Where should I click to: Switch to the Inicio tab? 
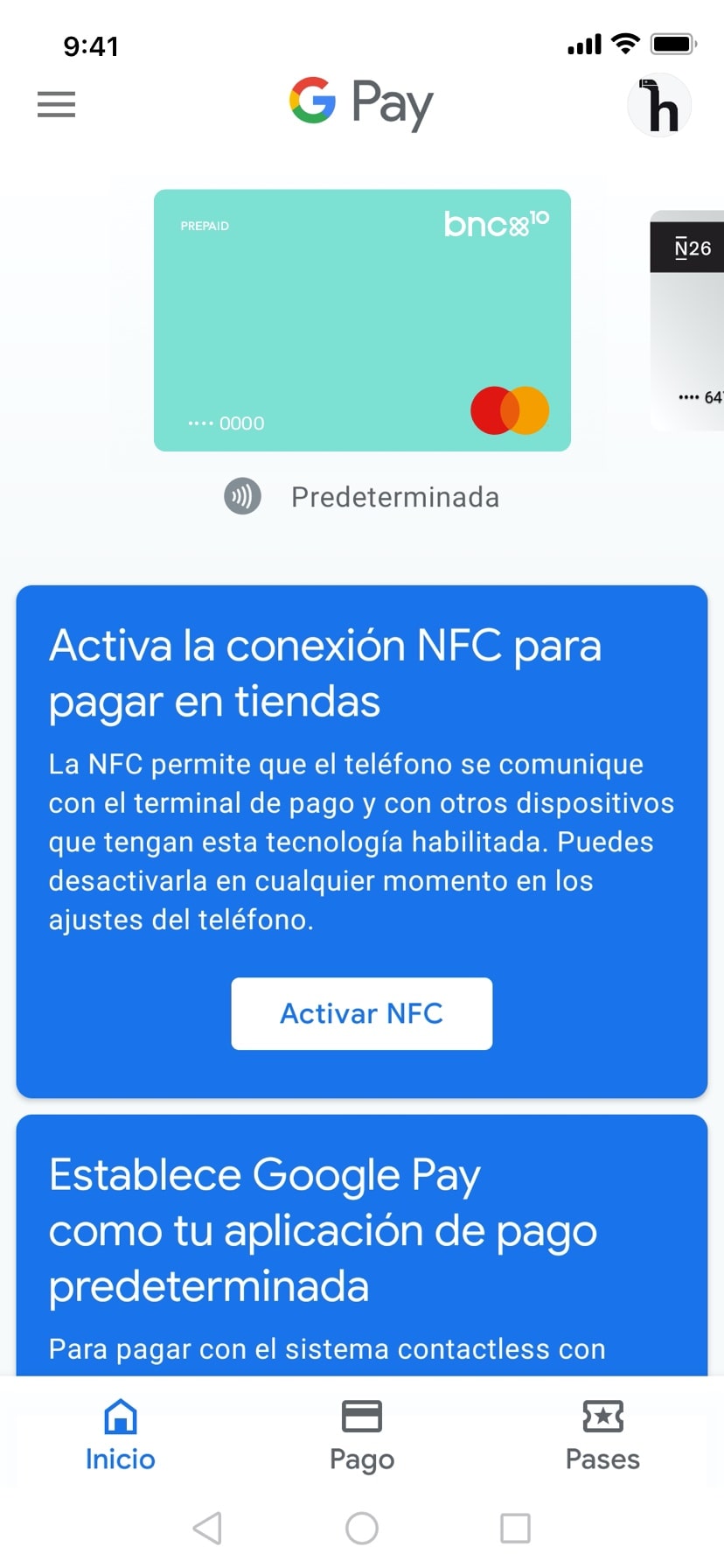coord(121,1435)
